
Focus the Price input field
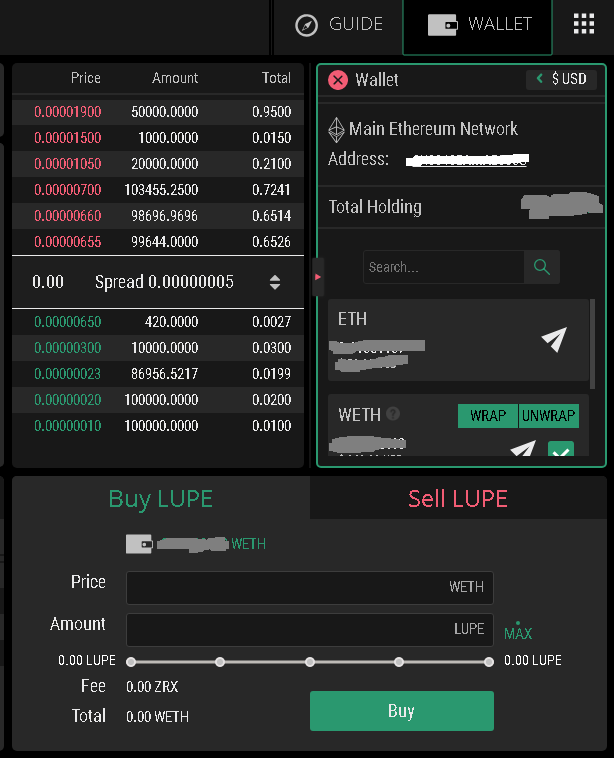tap(310, 587)
